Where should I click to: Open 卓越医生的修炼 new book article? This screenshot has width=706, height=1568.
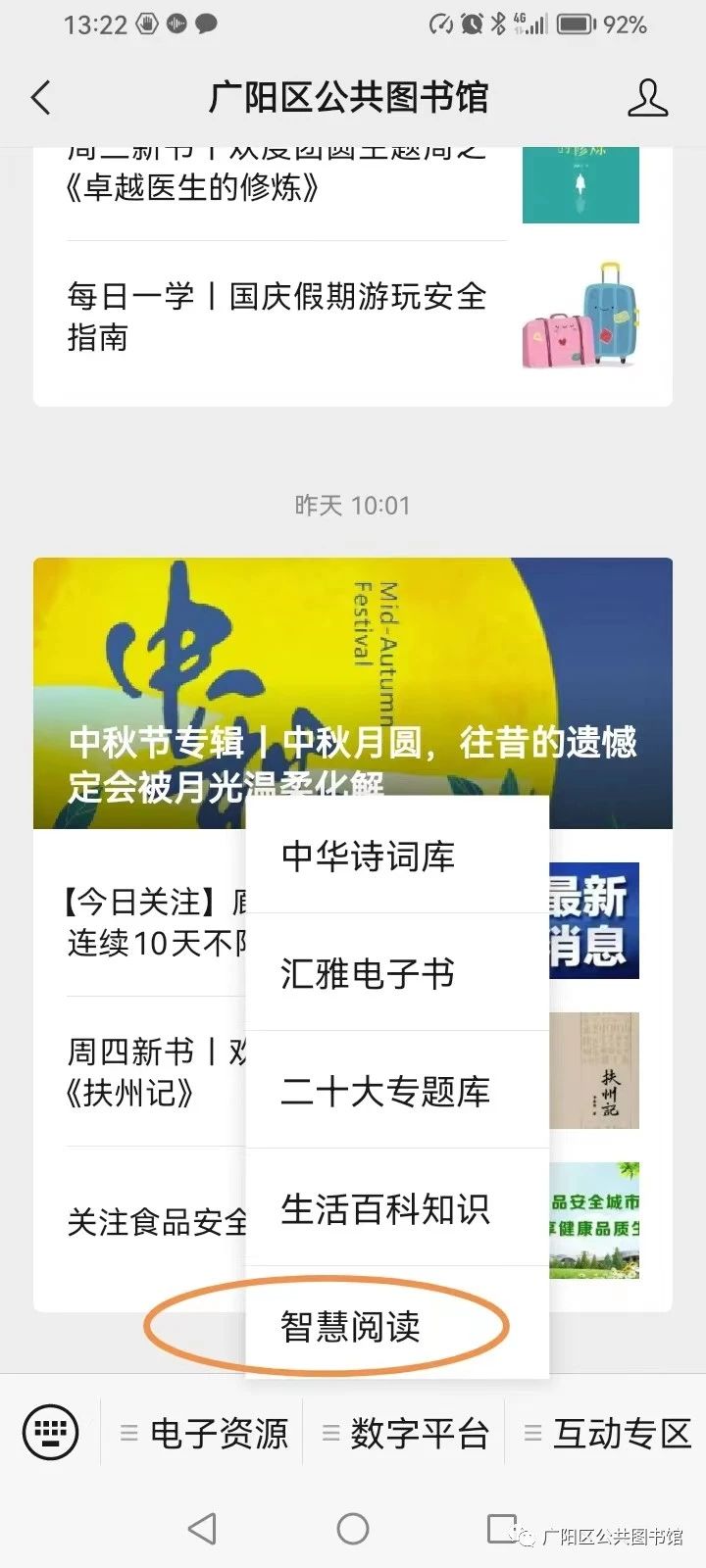point(277,184)
